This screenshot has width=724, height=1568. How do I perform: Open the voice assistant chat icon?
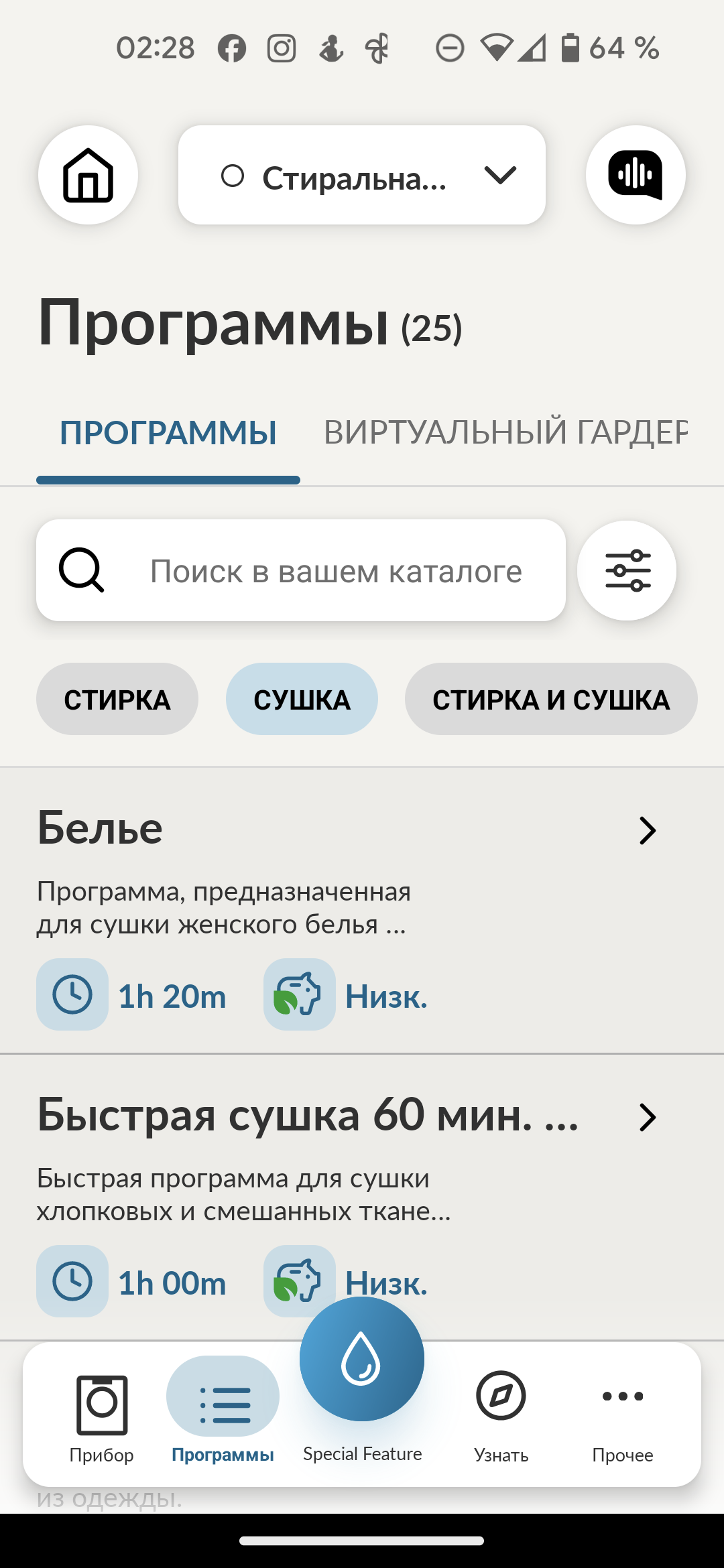pyautogui.click(x=635, y=175)
